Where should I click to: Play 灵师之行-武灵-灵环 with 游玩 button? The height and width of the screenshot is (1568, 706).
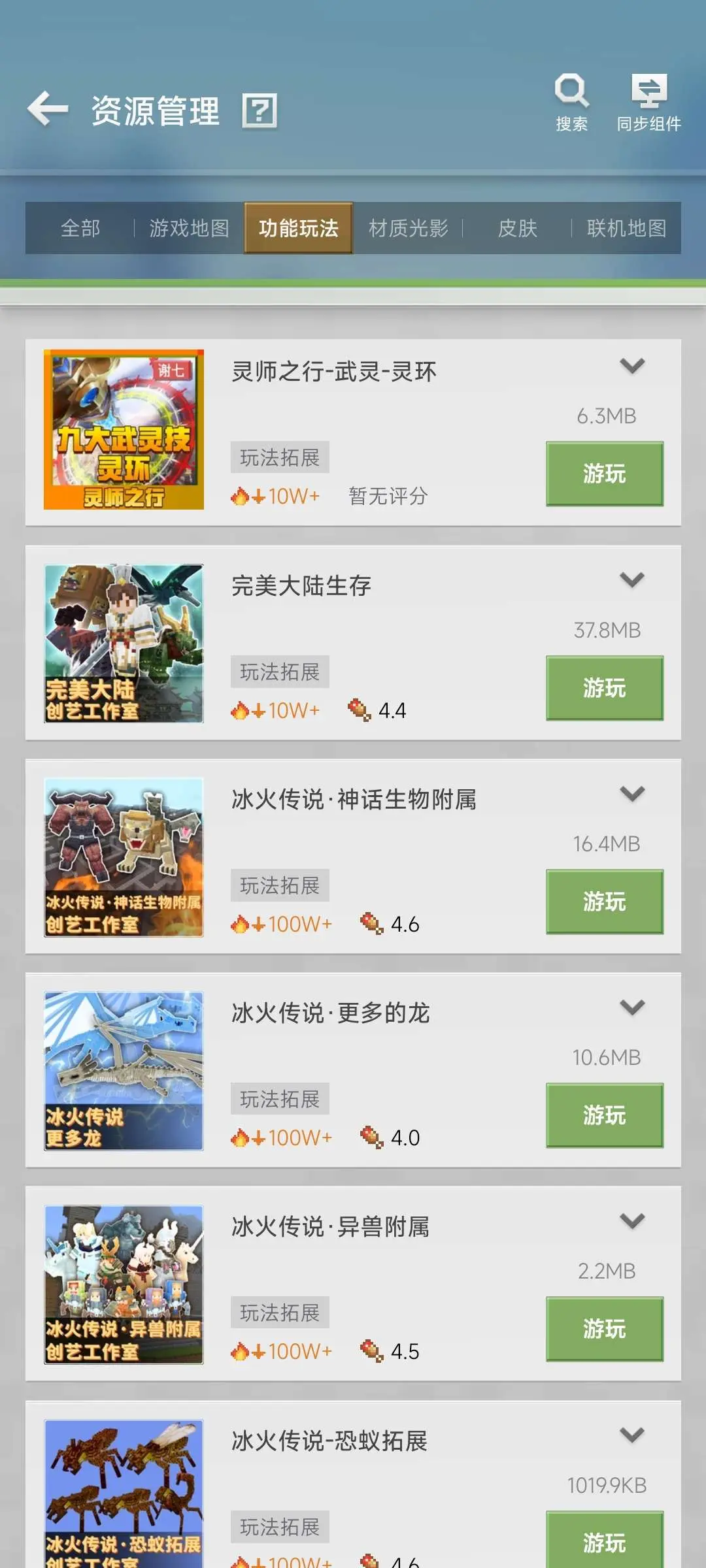tap(605, 474)
